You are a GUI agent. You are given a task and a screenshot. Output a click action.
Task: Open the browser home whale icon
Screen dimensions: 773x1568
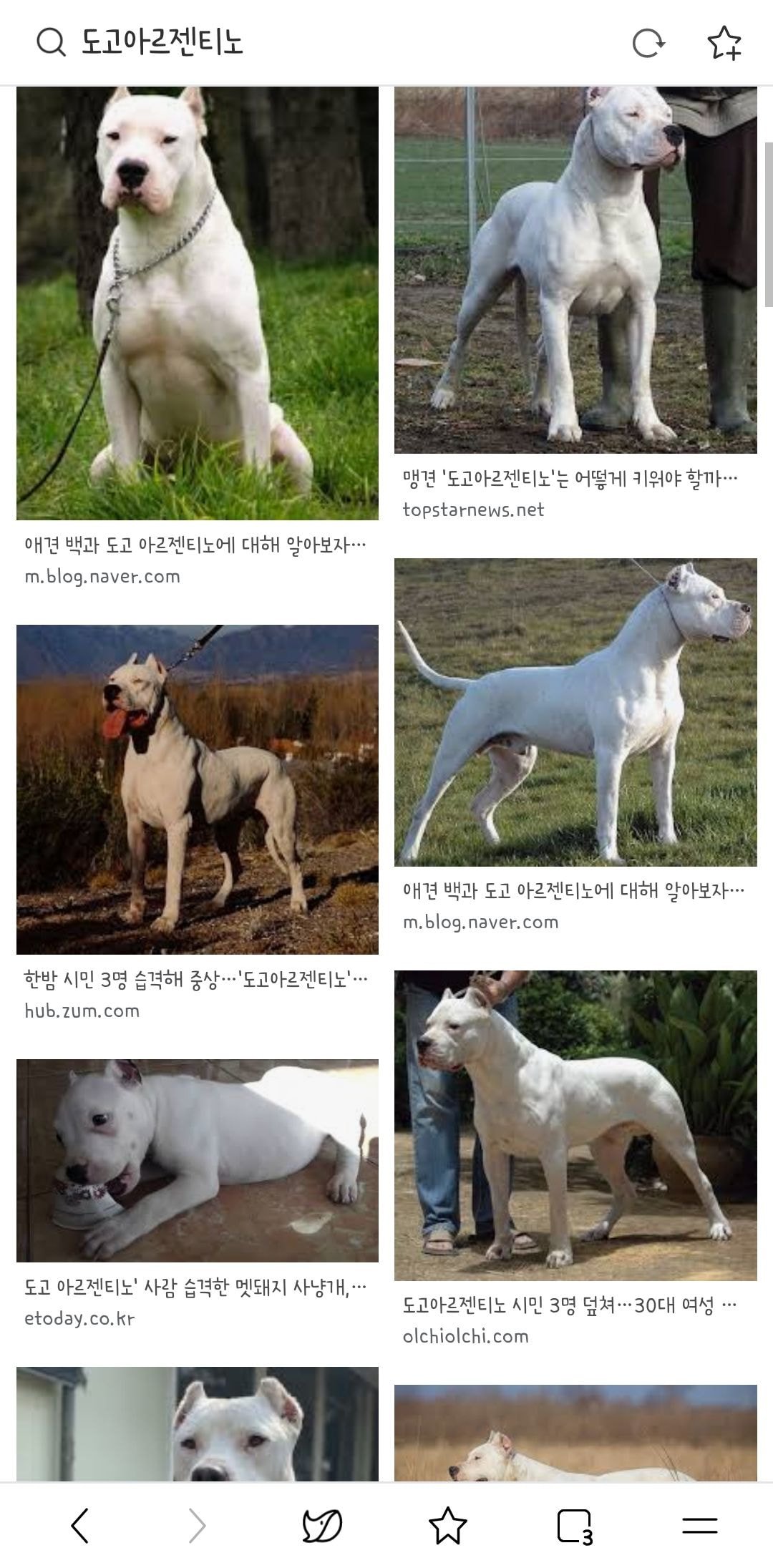point(322,1525)
